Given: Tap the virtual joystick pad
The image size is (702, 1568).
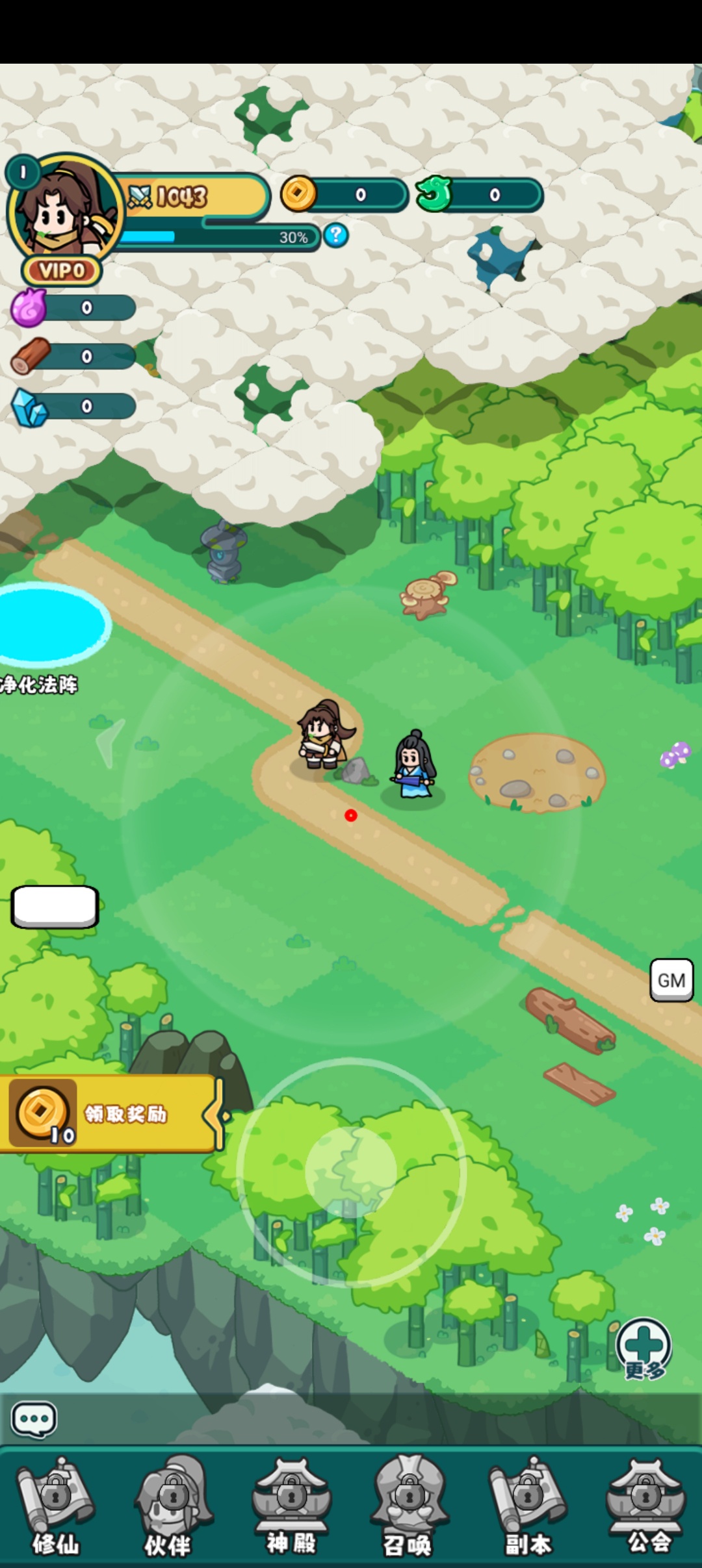Looking at the screenshot, I should [x=351, y=1171].
